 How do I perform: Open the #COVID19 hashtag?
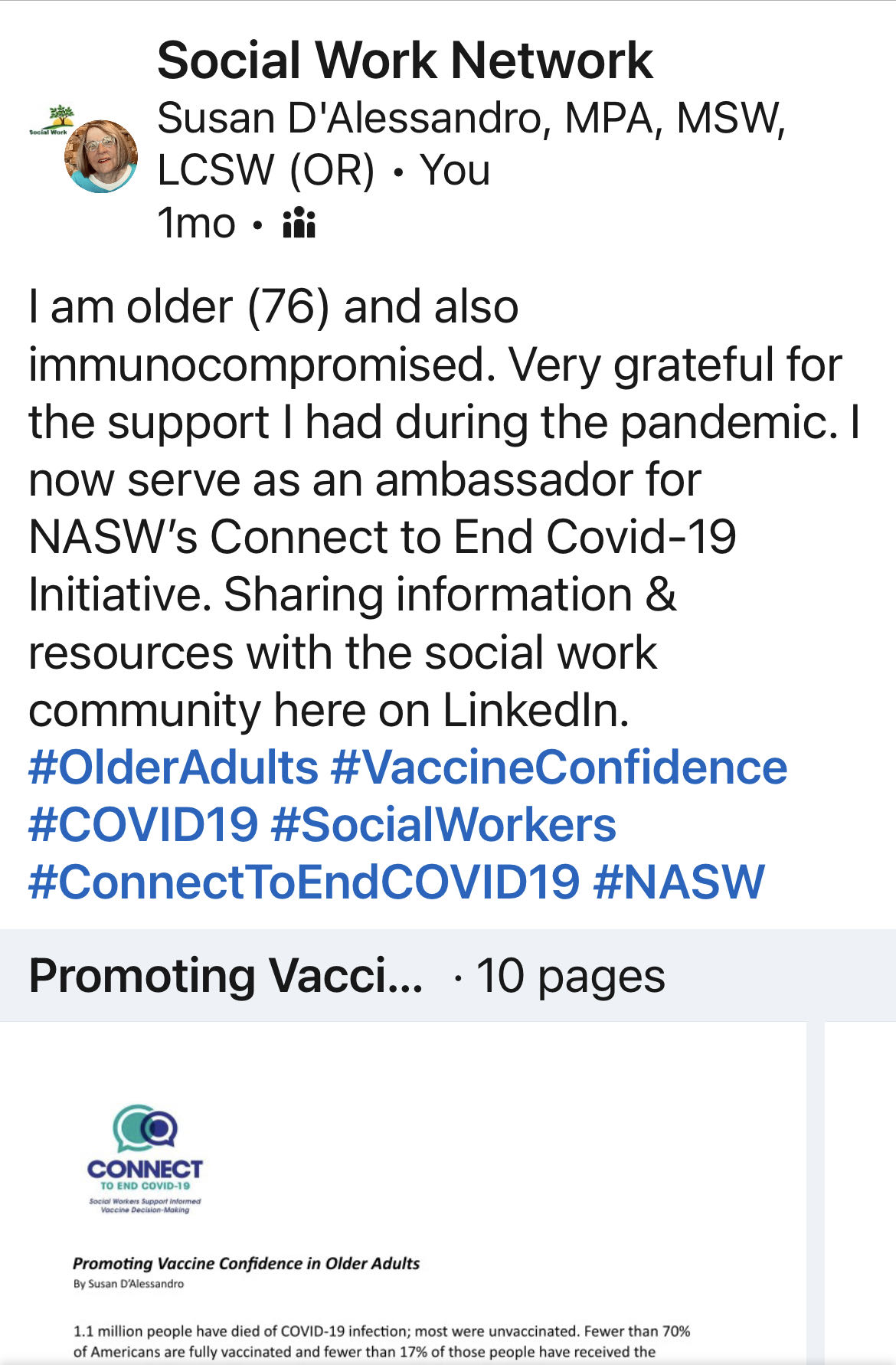pos(143,826)
